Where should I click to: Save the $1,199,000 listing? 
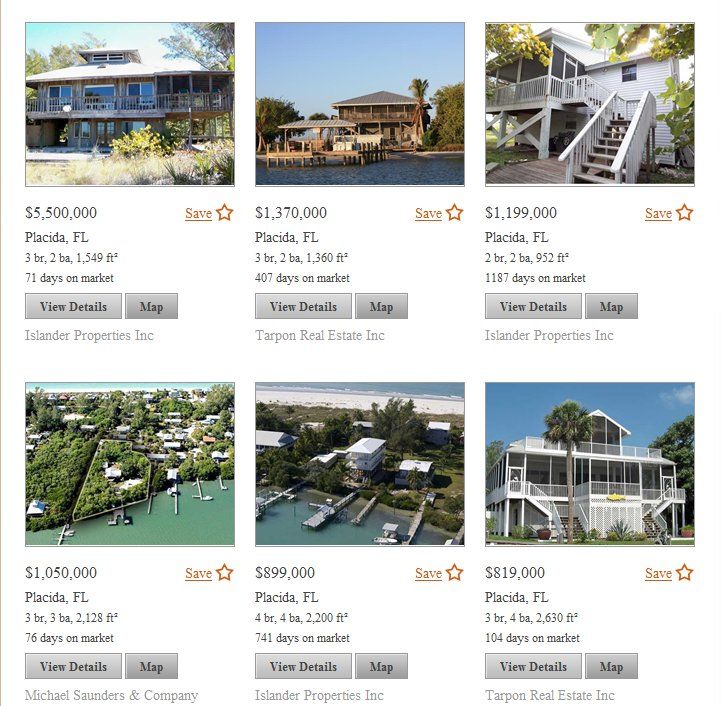[668, 213]
